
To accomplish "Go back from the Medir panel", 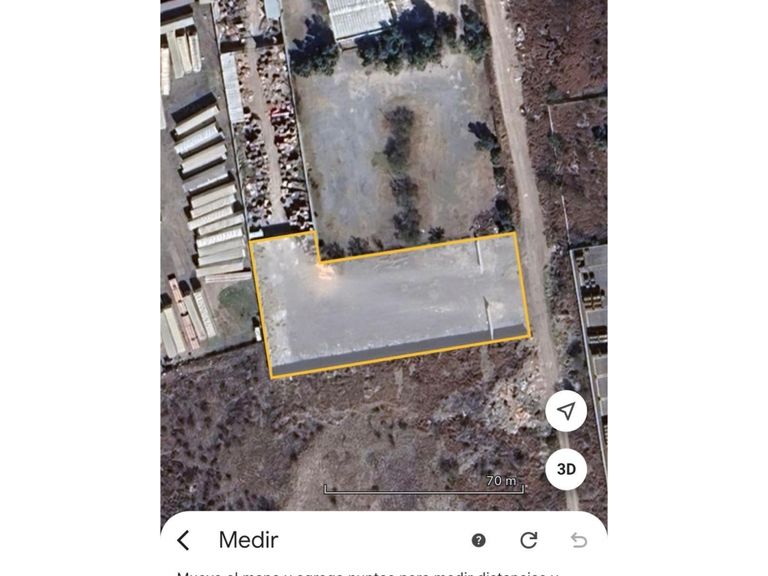I will 183,541.
